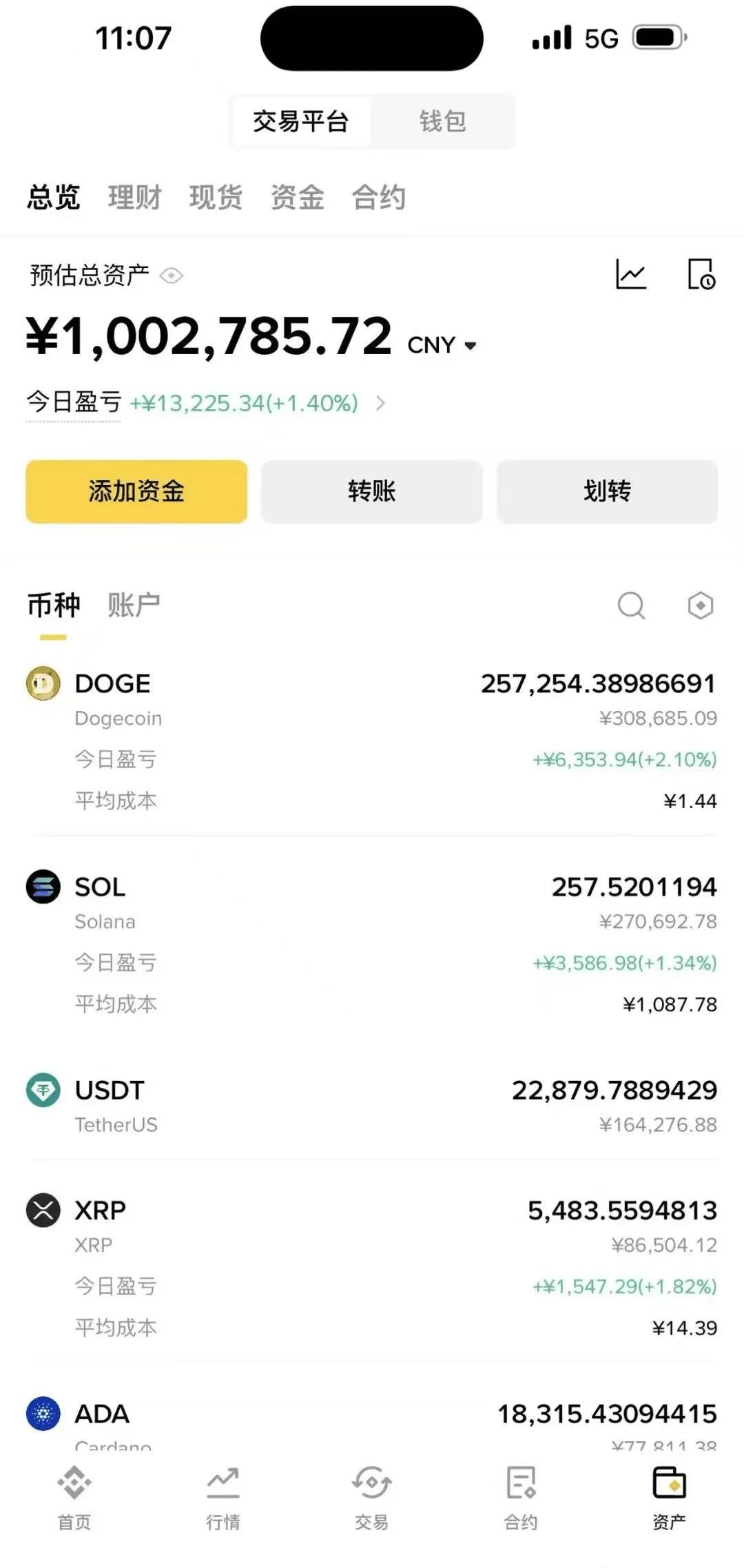The image size is (744, 1568).
Task: Tap the 添加资金 button
Action: (136, 491)
